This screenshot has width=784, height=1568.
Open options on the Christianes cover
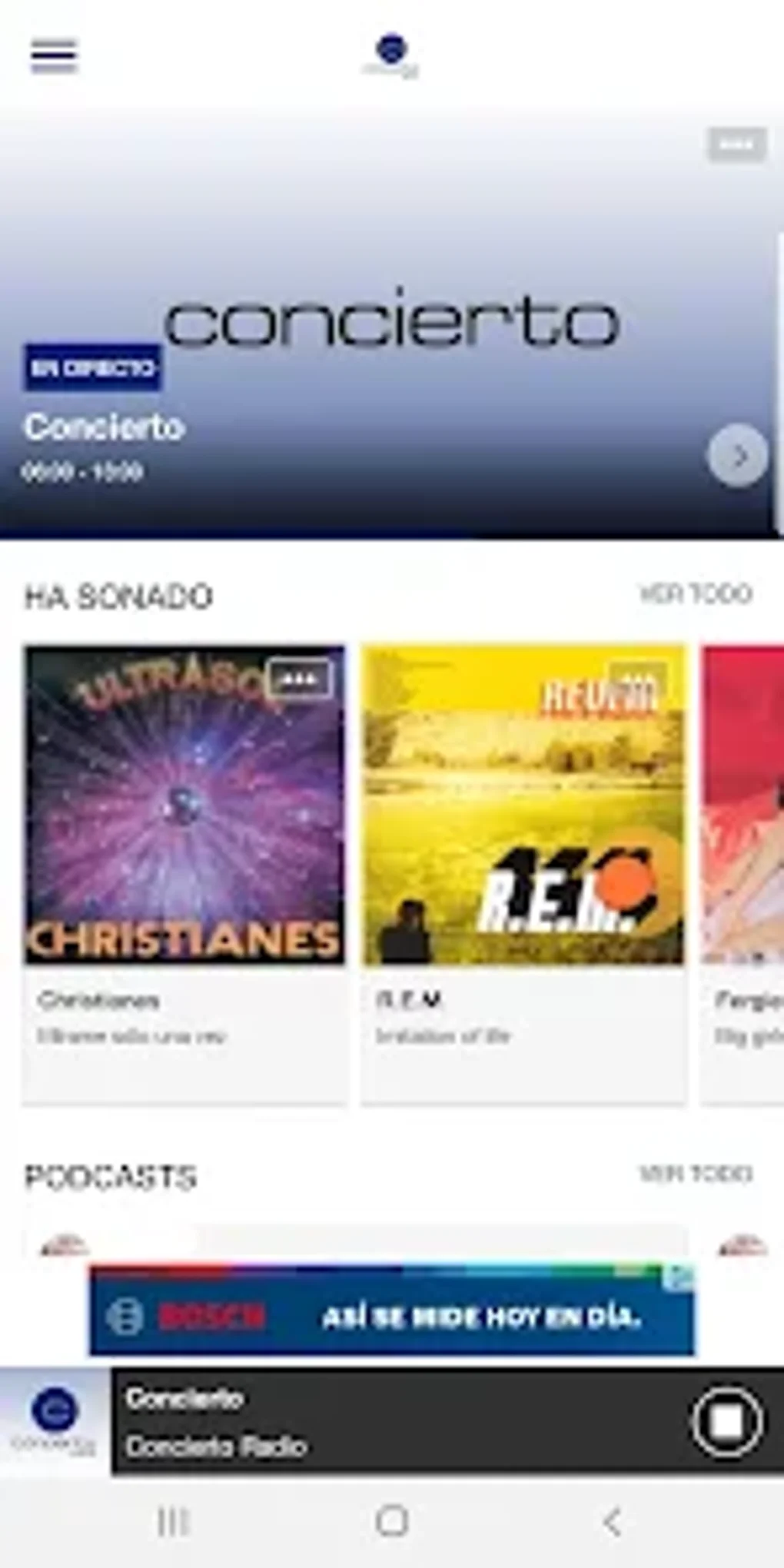coord(301,679)
